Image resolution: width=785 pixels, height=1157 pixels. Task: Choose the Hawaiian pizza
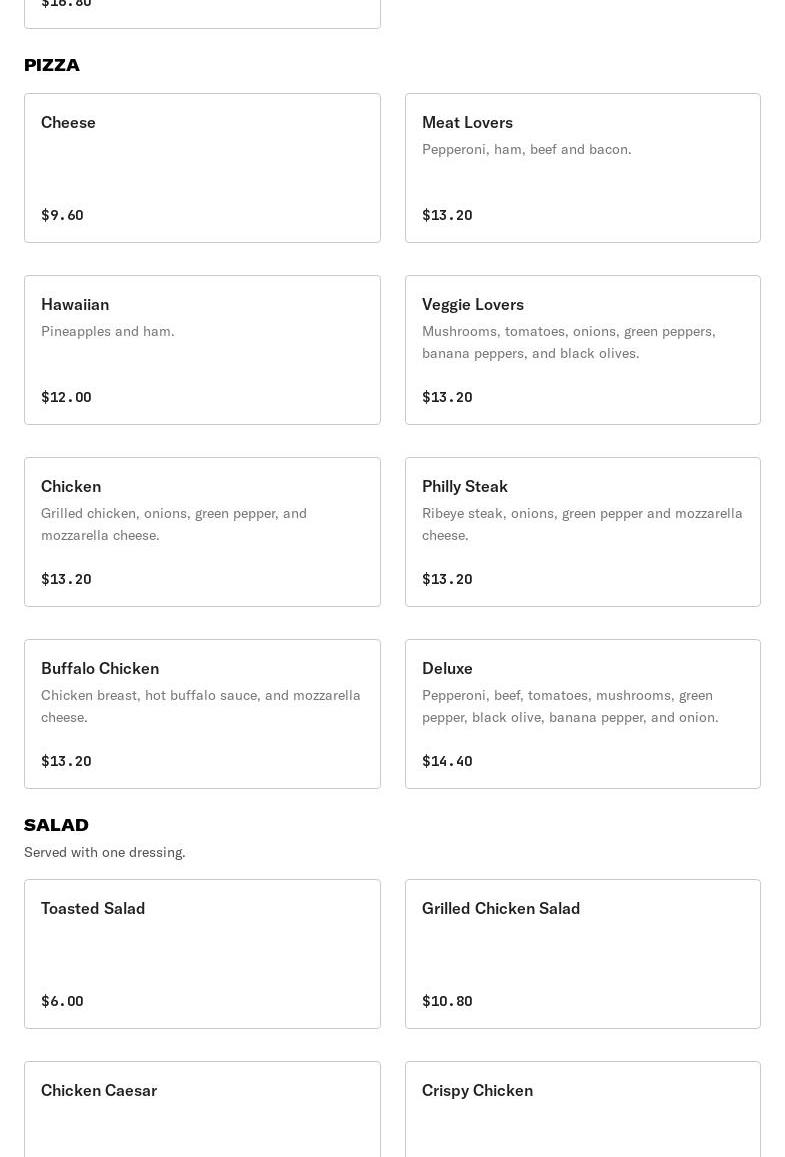click(x=202, y=350)
